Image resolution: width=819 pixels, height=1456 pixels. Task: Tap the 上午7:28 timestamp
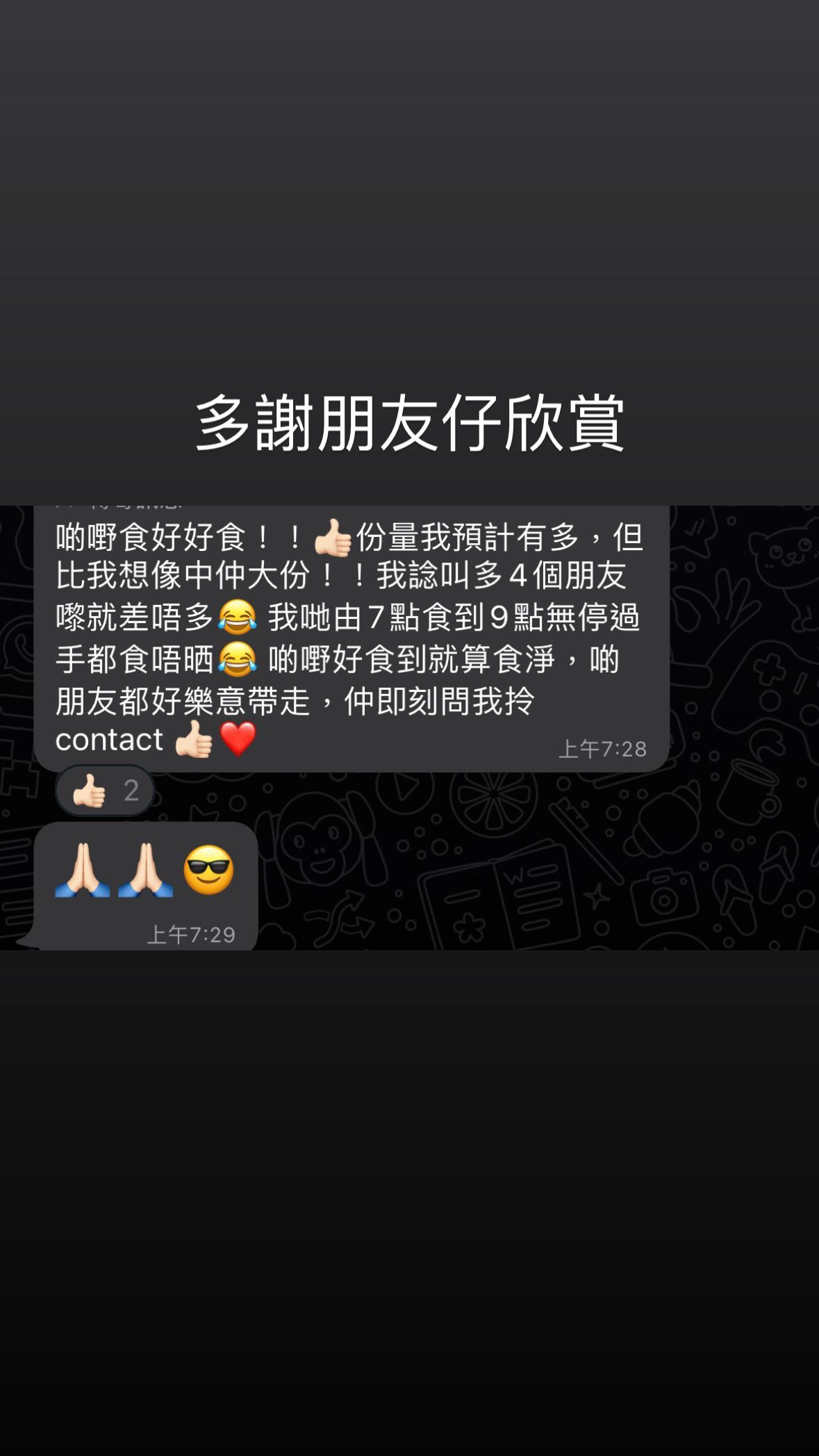click(x=603, y=748)
